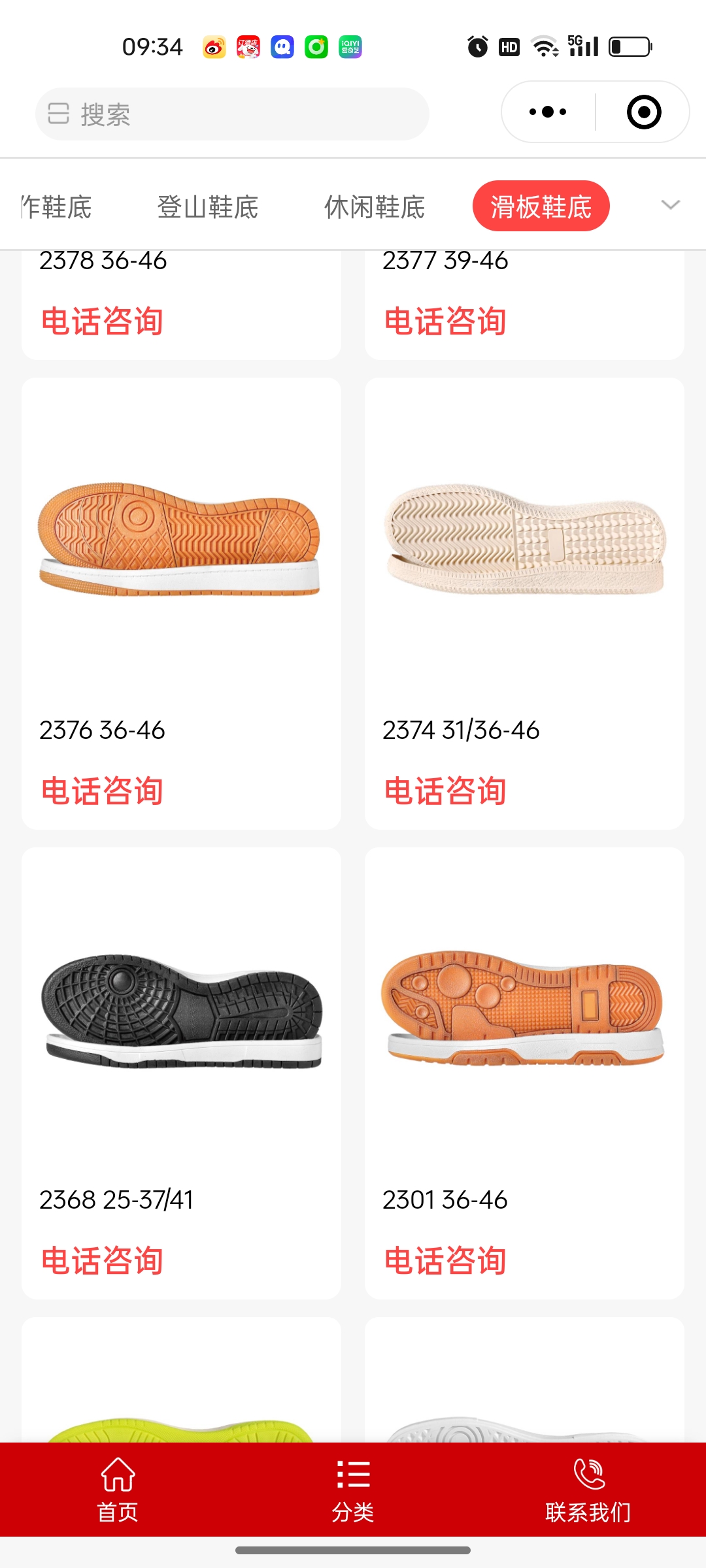706x1568 pixels.
Task: Select the 滑板鞋底 category tab
Action: (x=541, y=206)
